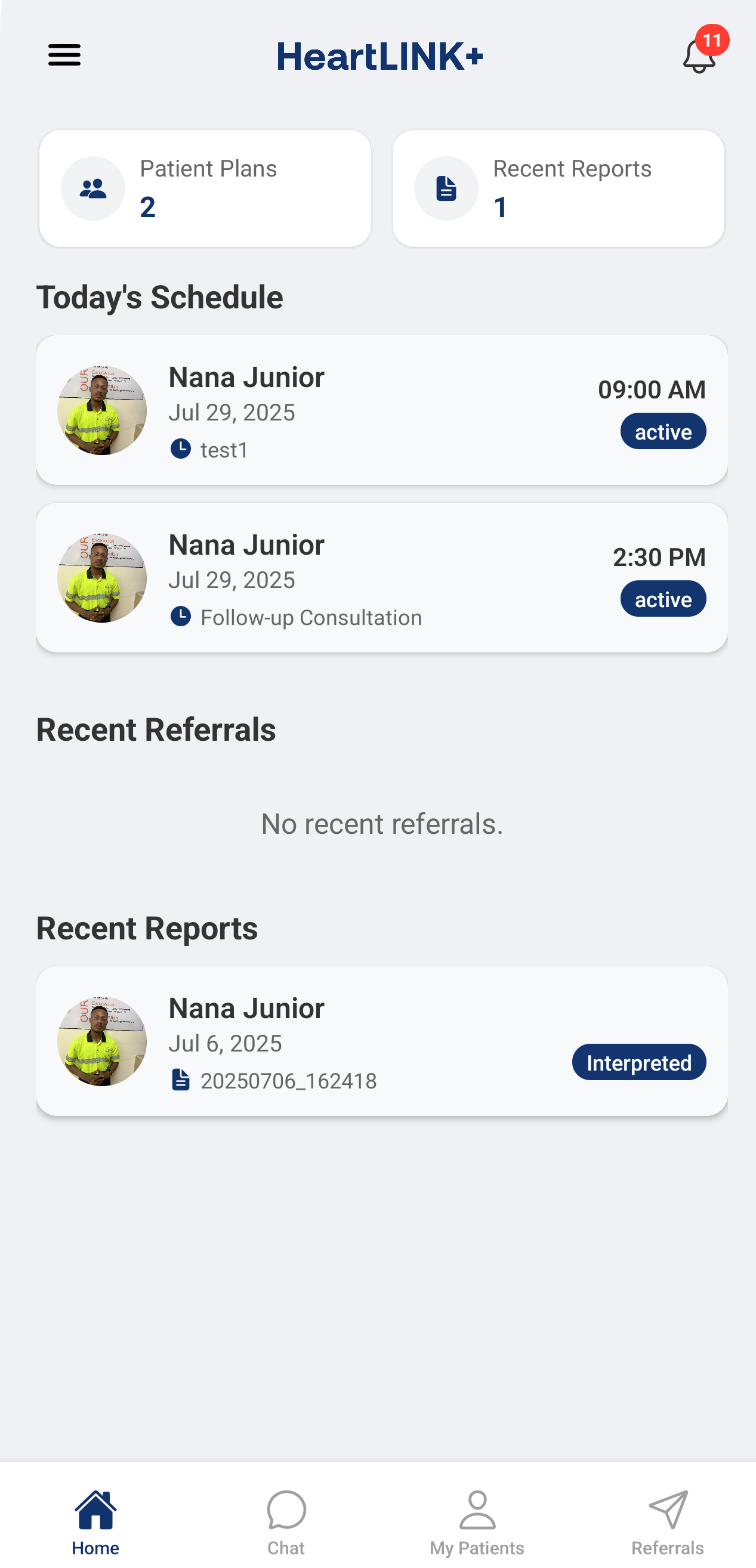Tap the HeartLINK+ title
The width and height of the screenshot is (756, 1568).
[380, 55]
